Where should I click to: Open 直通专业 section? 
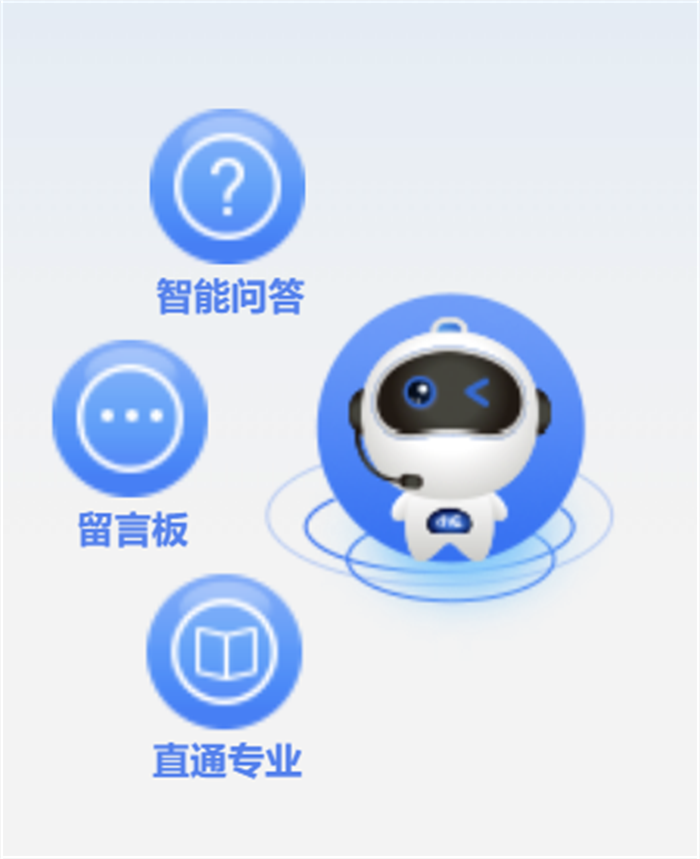pos(224,652)
